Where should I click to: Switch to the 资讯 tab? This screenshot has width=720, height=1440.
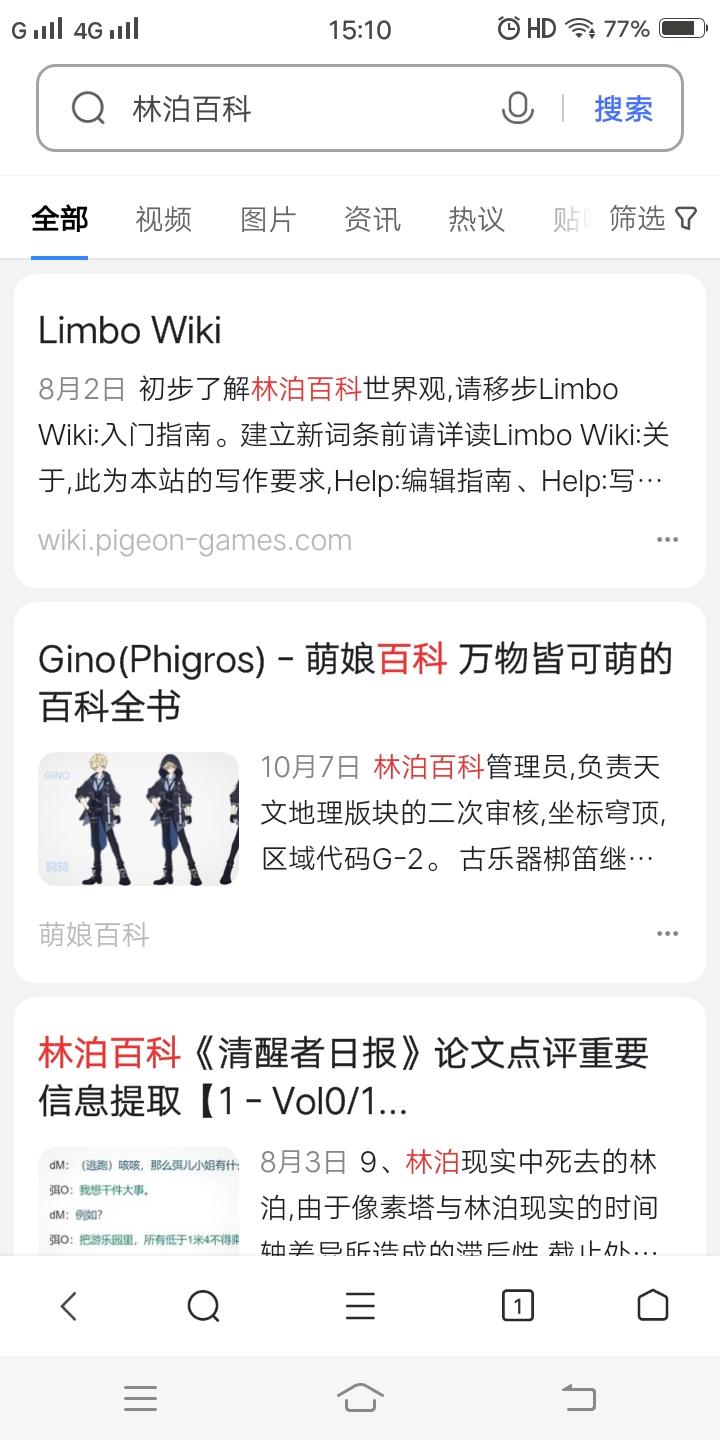pos(372,218)
